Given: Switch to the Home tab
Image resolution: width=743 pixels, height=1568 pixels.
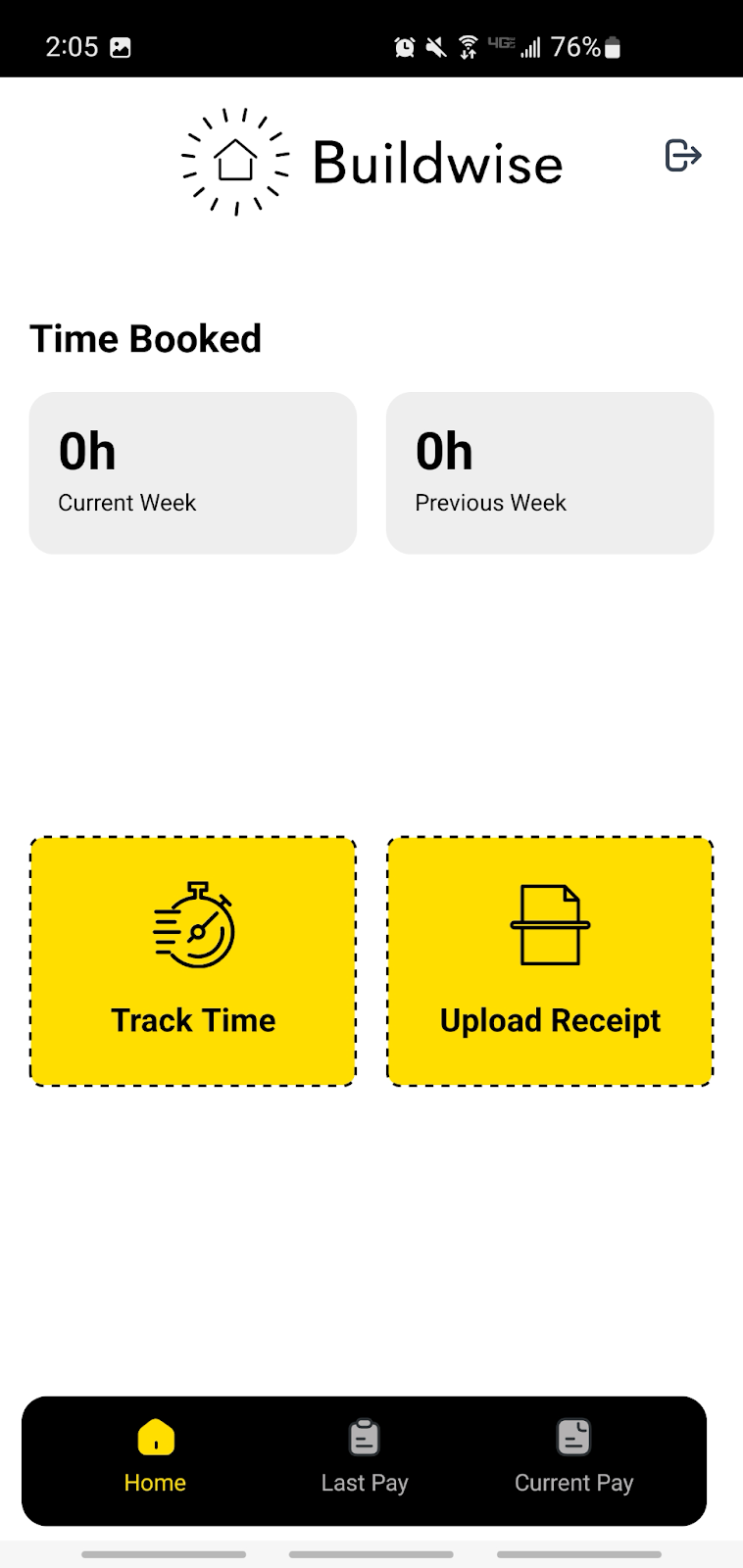Looking at the screenshot, I should 155,1458.
